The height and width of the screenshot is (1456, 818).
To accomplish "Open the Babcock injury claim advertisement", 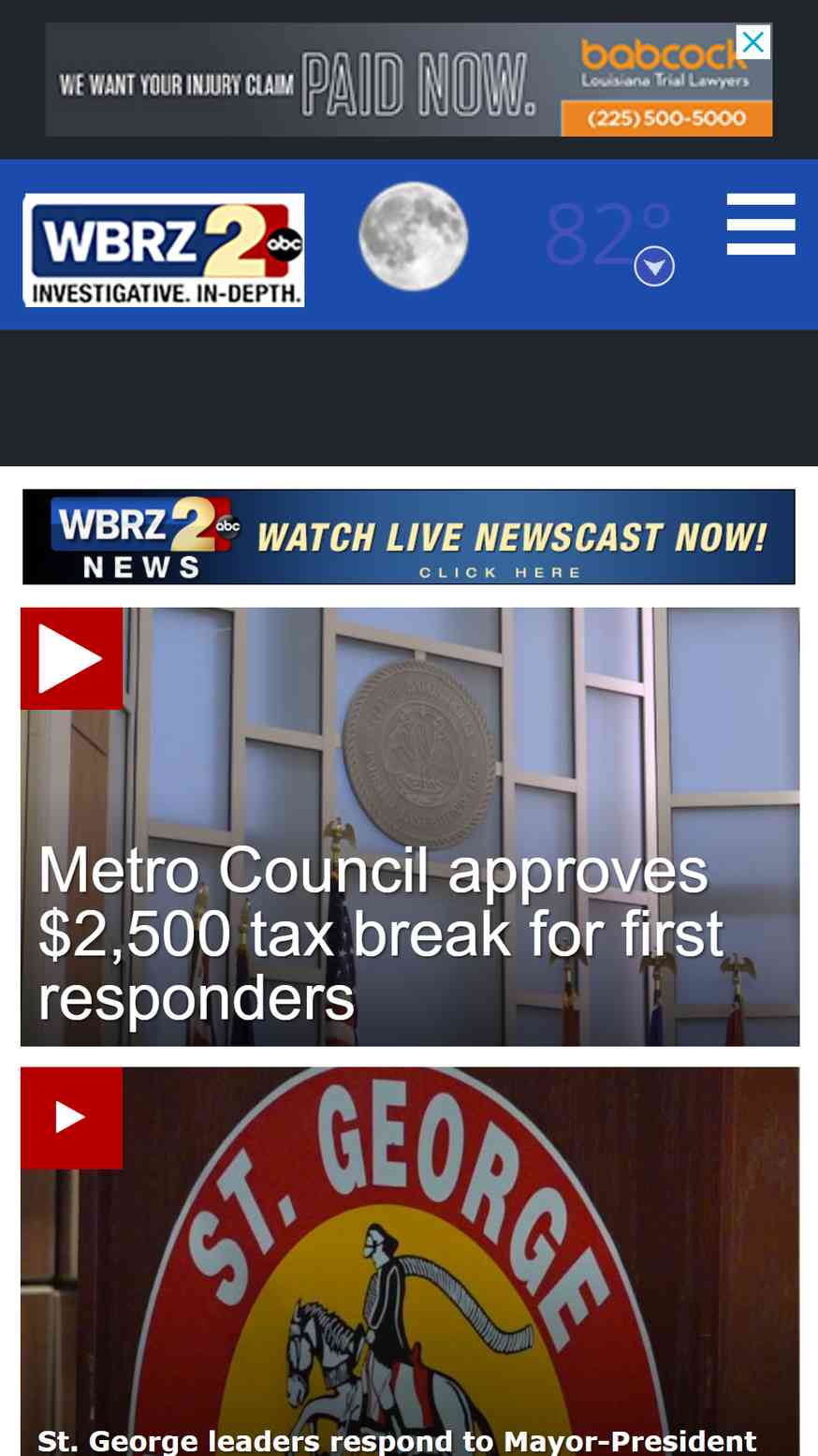I will click(409, 80).
